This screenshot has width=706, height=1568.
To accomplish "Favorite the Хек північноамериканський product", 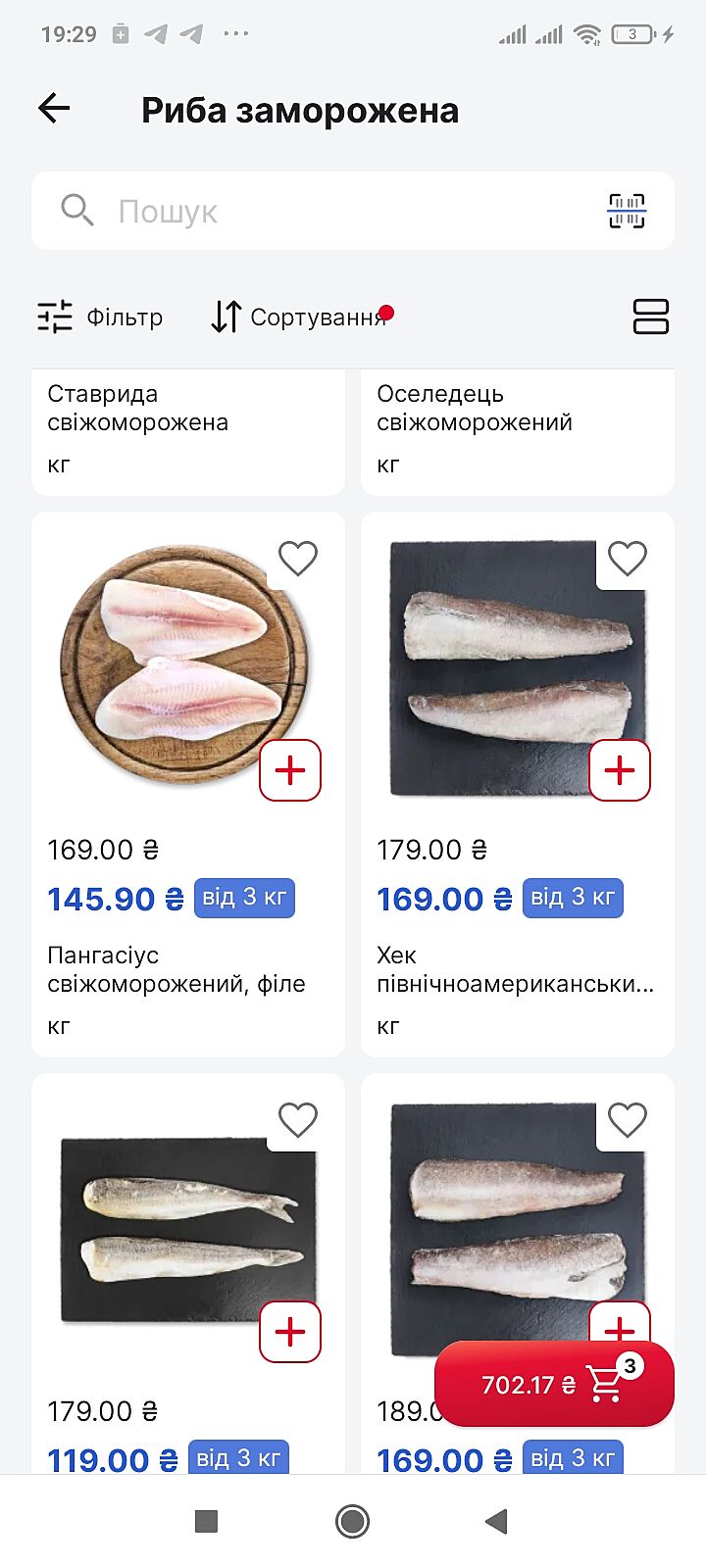I will [x=628, y=559].
